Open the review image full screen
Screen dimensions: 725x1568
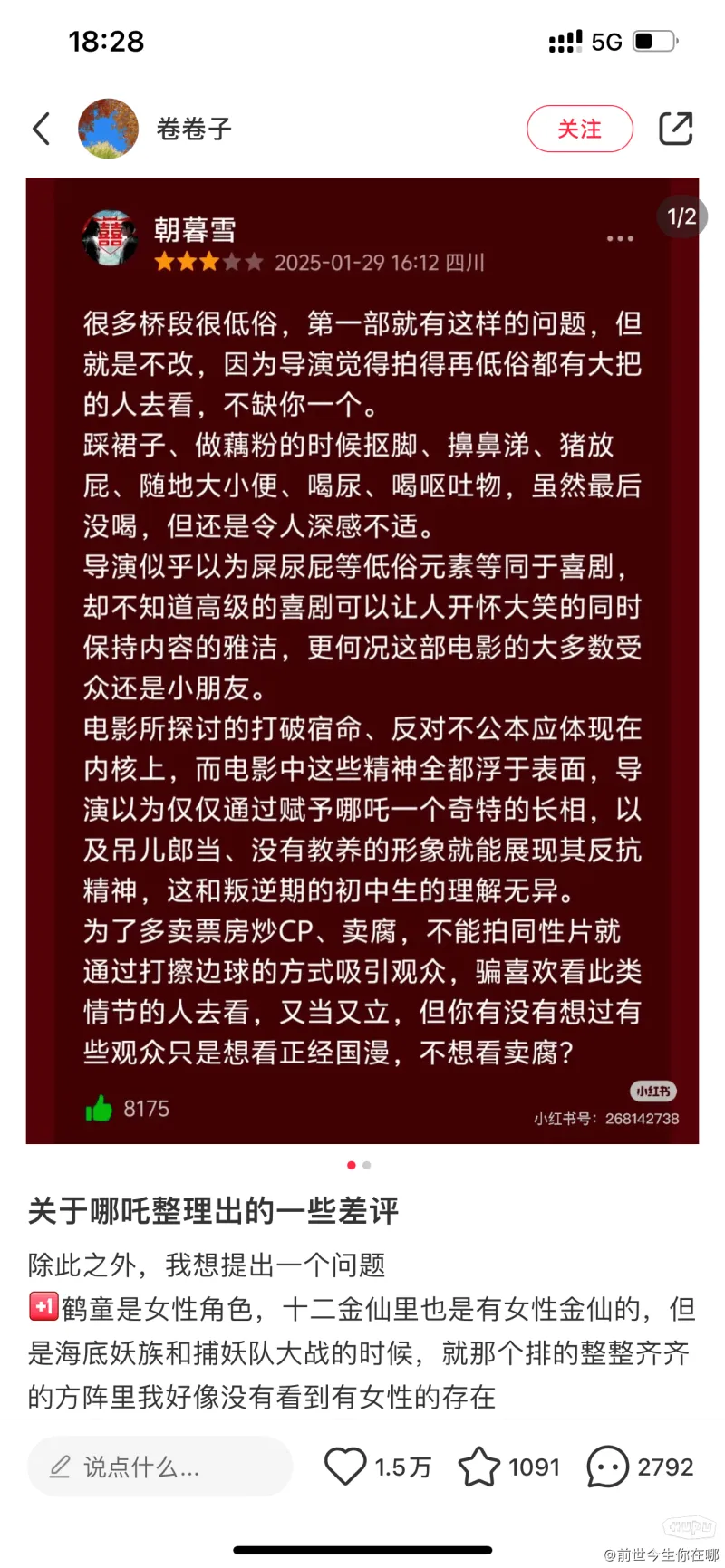pyautogui.click(x=362, y=660)
